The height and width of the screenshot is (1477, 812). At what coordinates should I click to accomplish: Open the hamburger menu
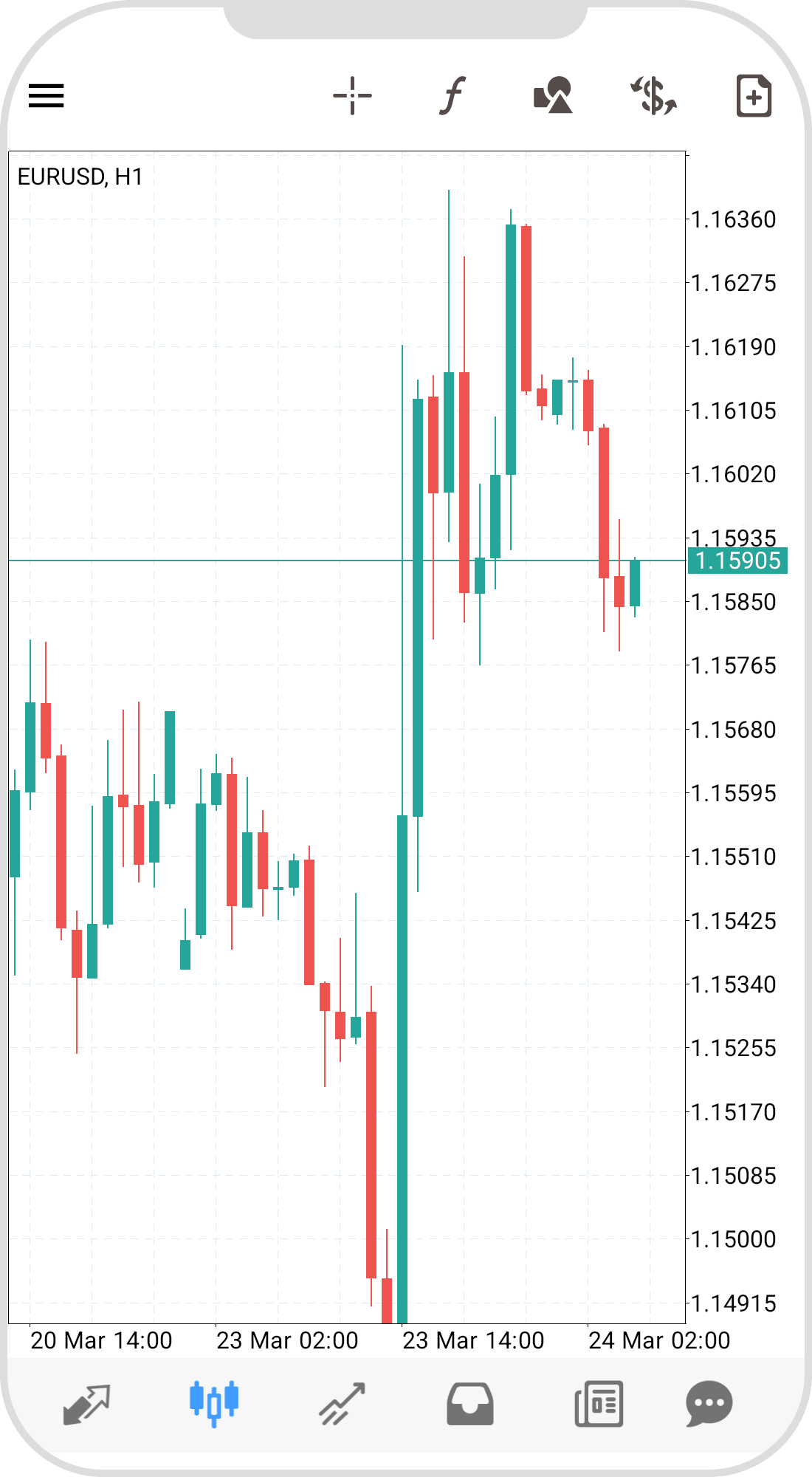pyautogui.click(x=47, y=96)
